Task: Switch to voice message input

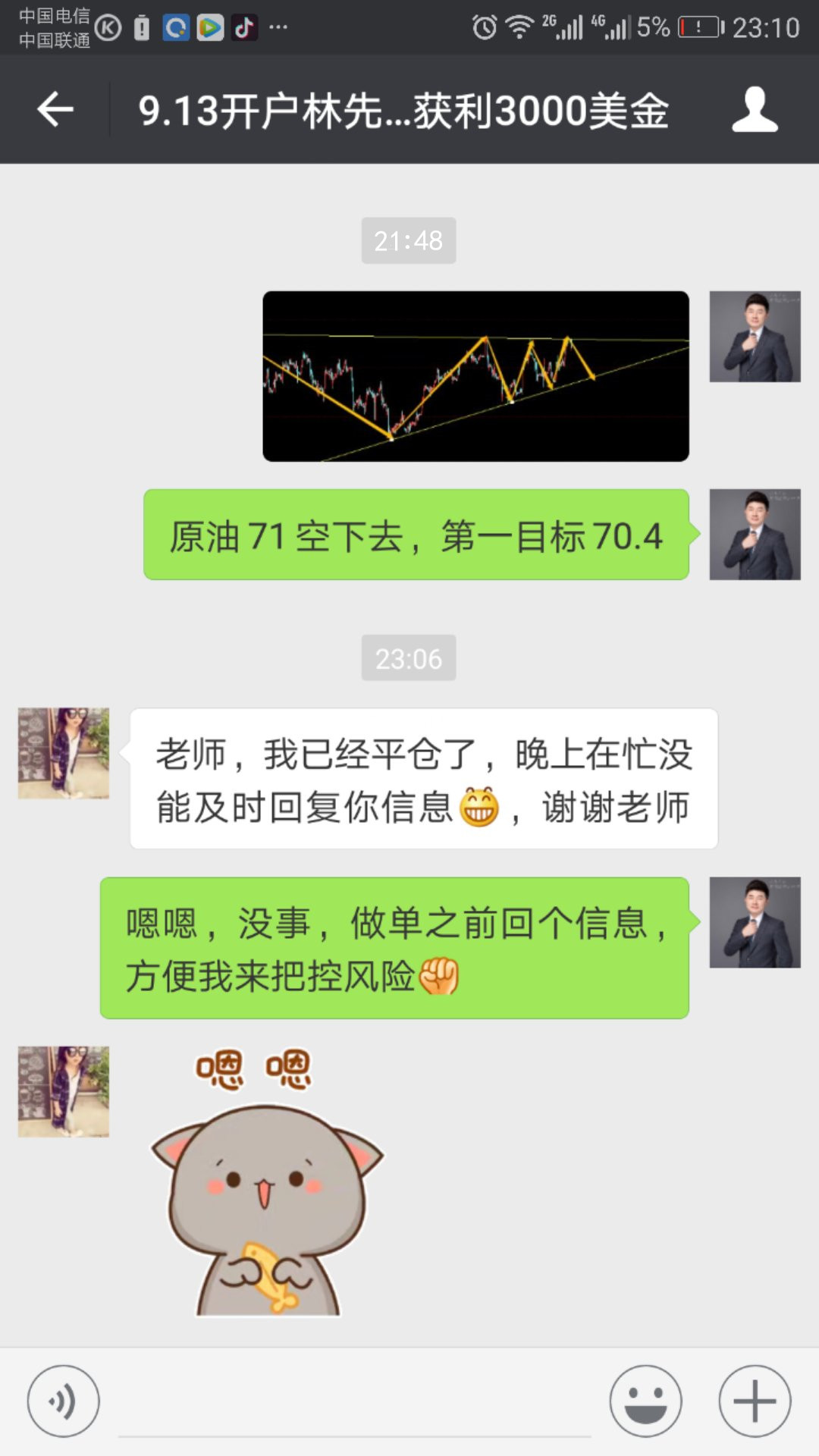Action: [x=63, y=1401]
